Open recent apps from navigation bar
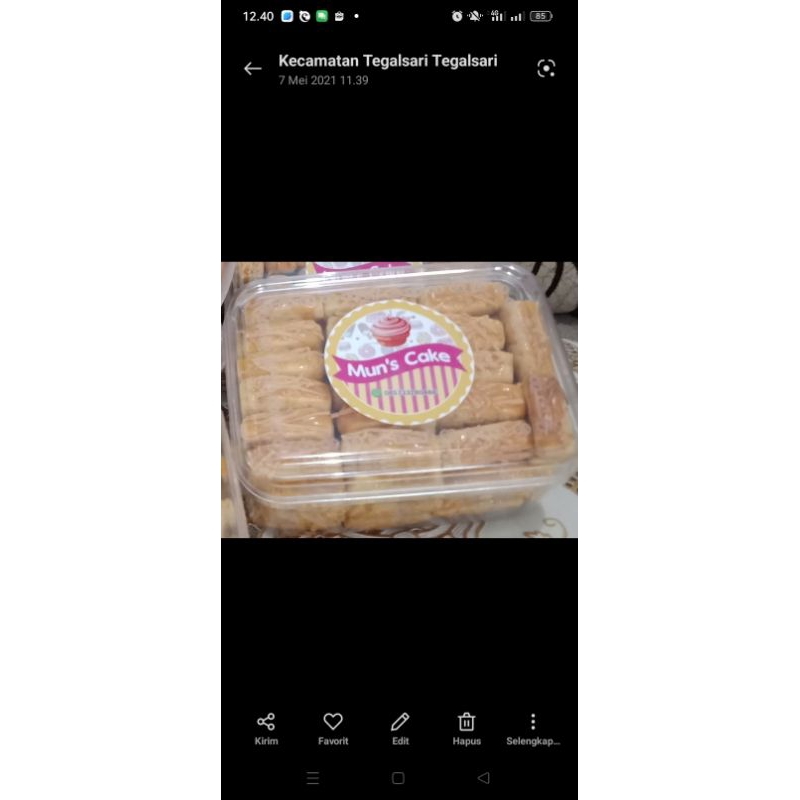The width and height of the screenshot is (800, 800). click(313, 778)
